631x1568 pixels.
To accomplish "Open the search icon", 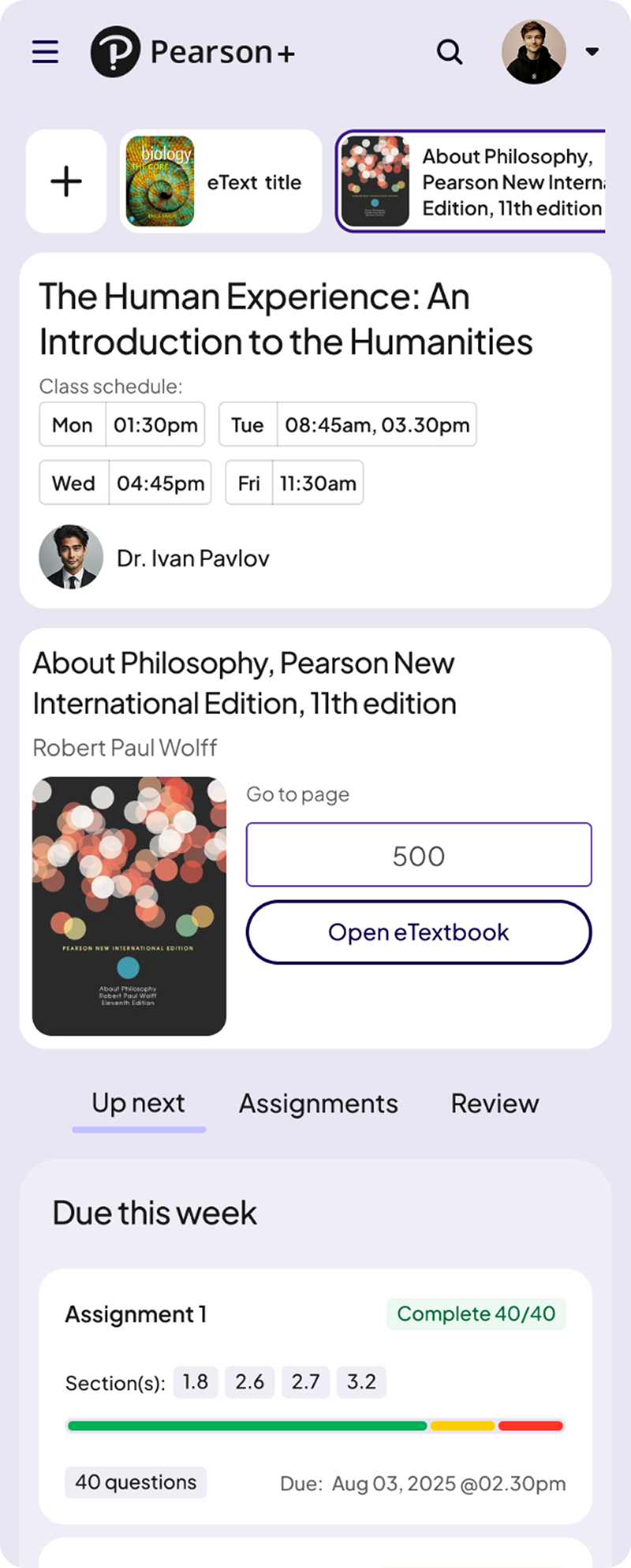I will pos(450,52).
